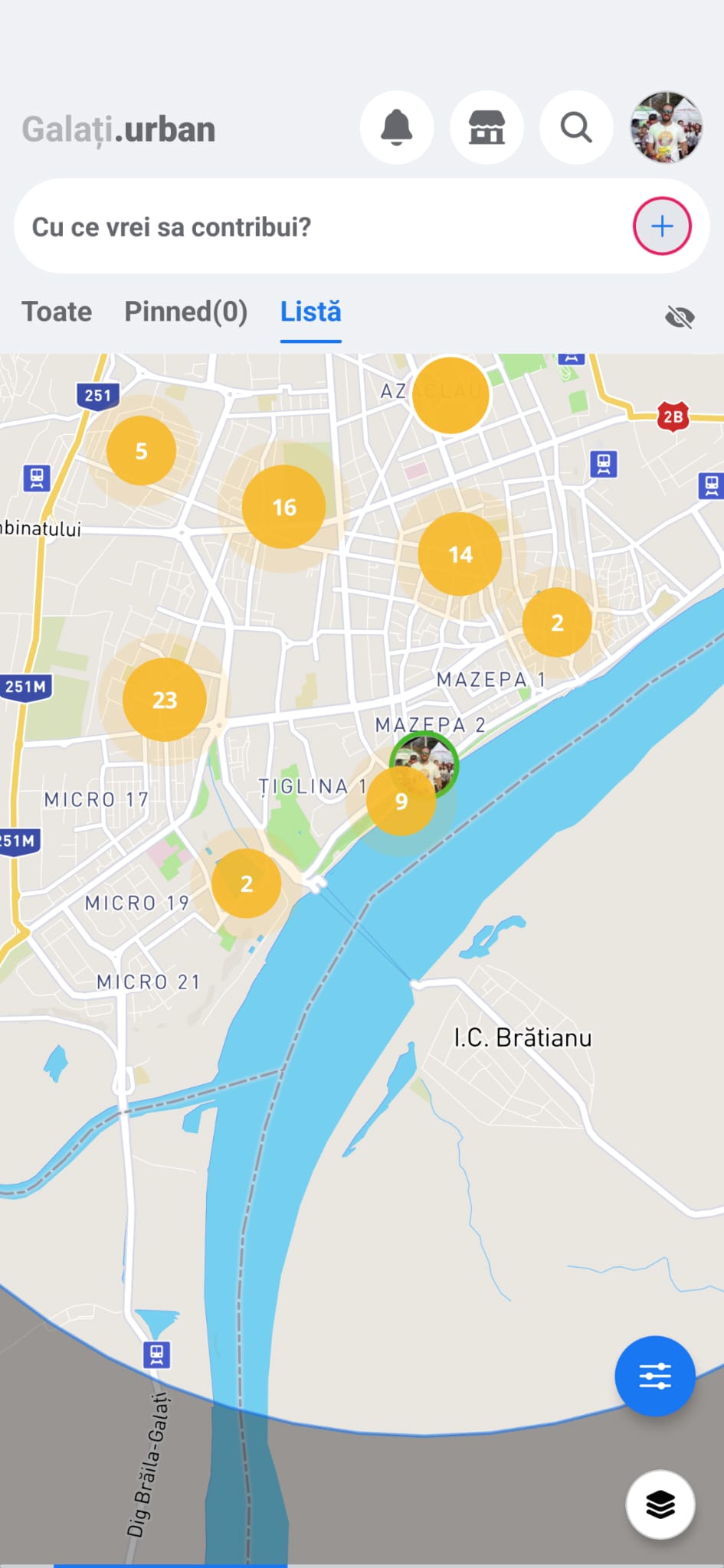Expand the 14-report cluster near Mazepa 1
This screenshot has height=1568, width=724.
pos(460,554)
